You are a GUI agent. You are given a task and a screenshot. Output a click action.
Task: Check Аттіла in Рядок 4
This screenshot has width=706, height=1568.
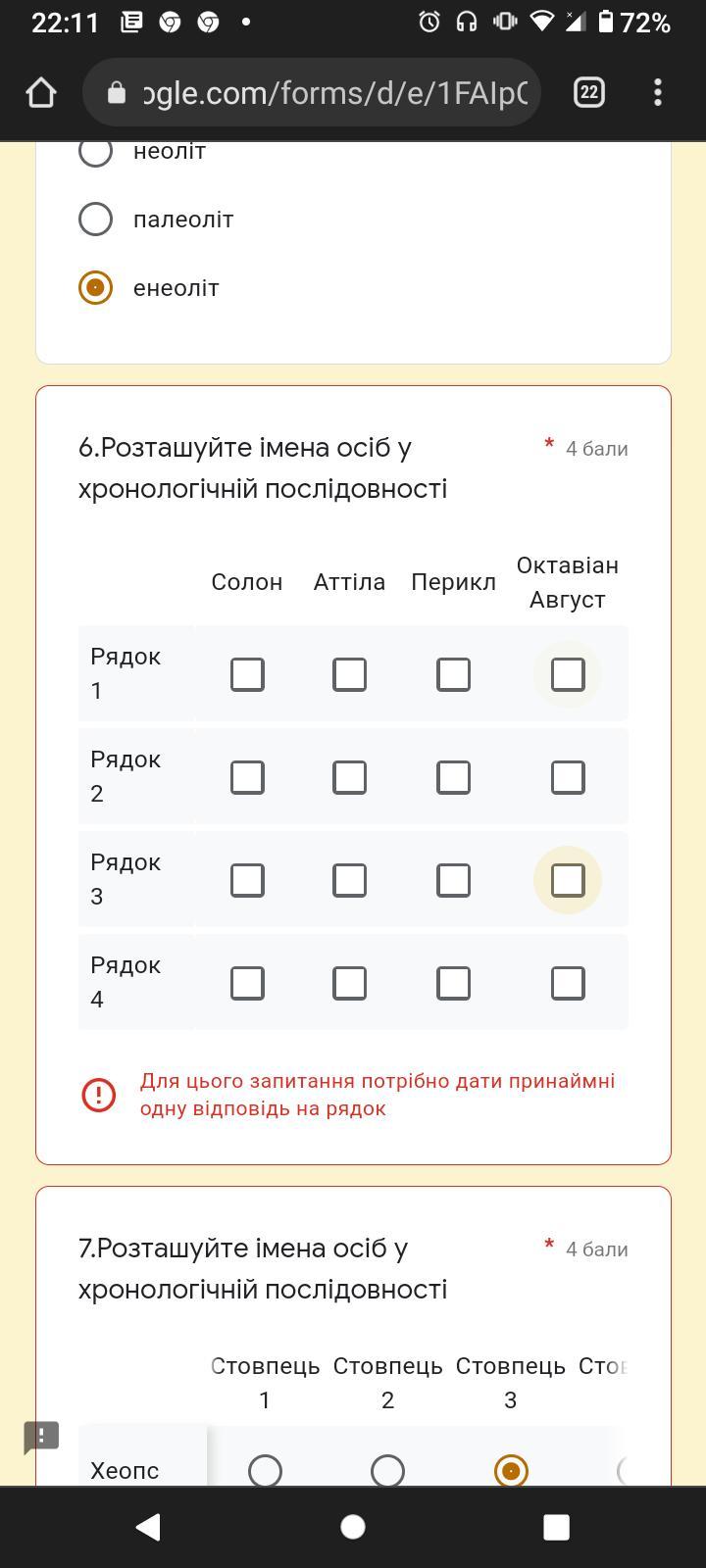[349, 983]
